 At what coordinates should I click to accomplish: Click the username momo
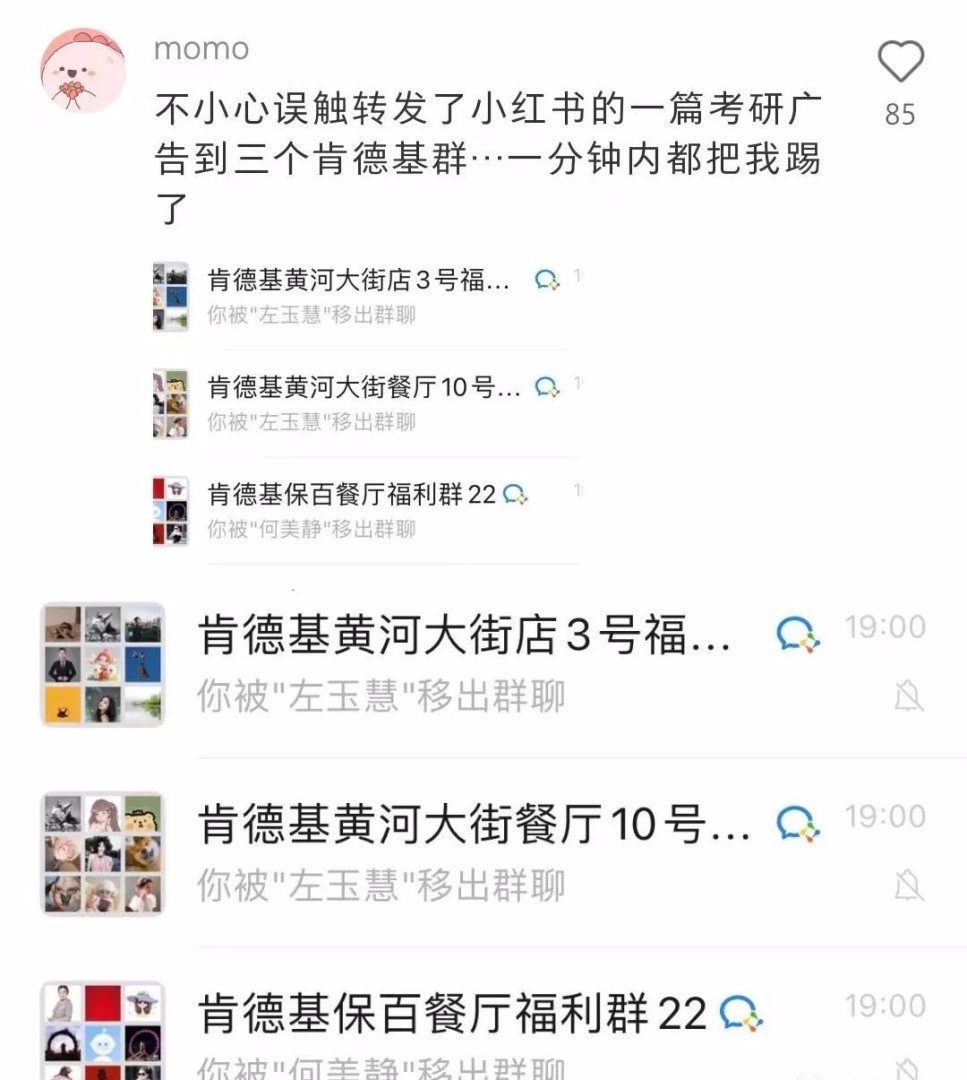coord(200,48)
